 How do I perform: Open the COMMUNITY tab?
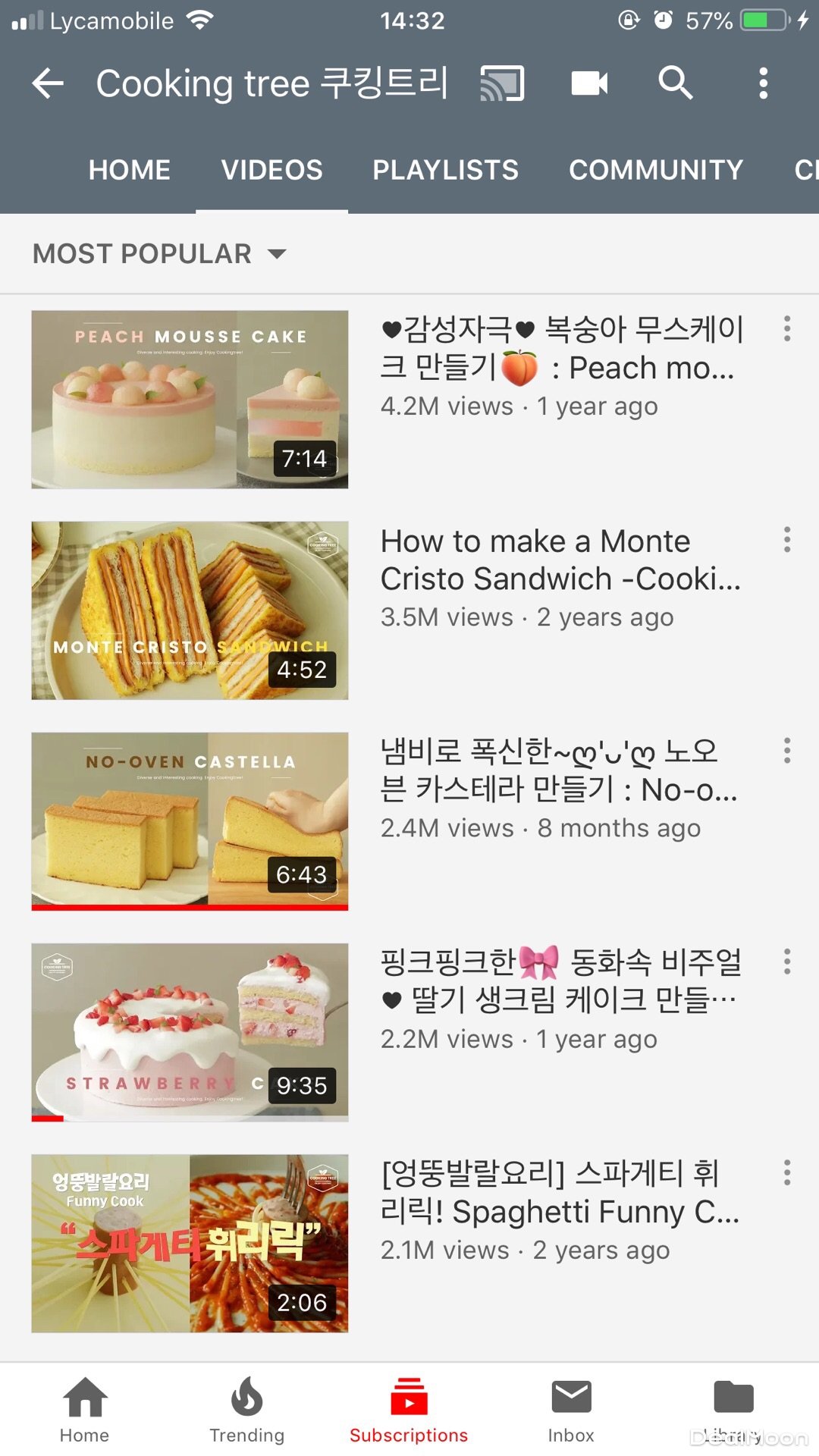[x=656, y=170]
